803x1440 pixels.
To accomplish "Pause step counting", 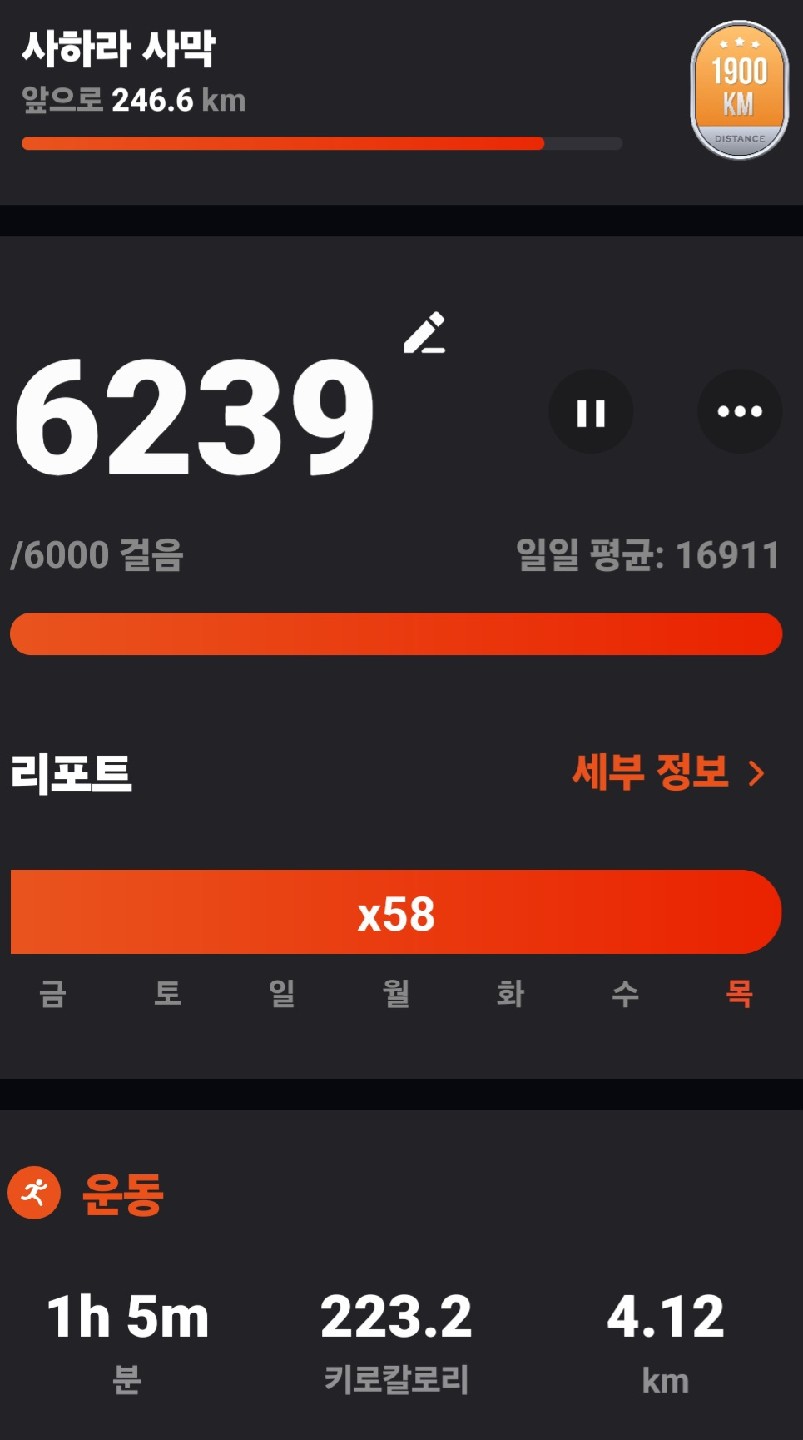I will coord(590,412).
